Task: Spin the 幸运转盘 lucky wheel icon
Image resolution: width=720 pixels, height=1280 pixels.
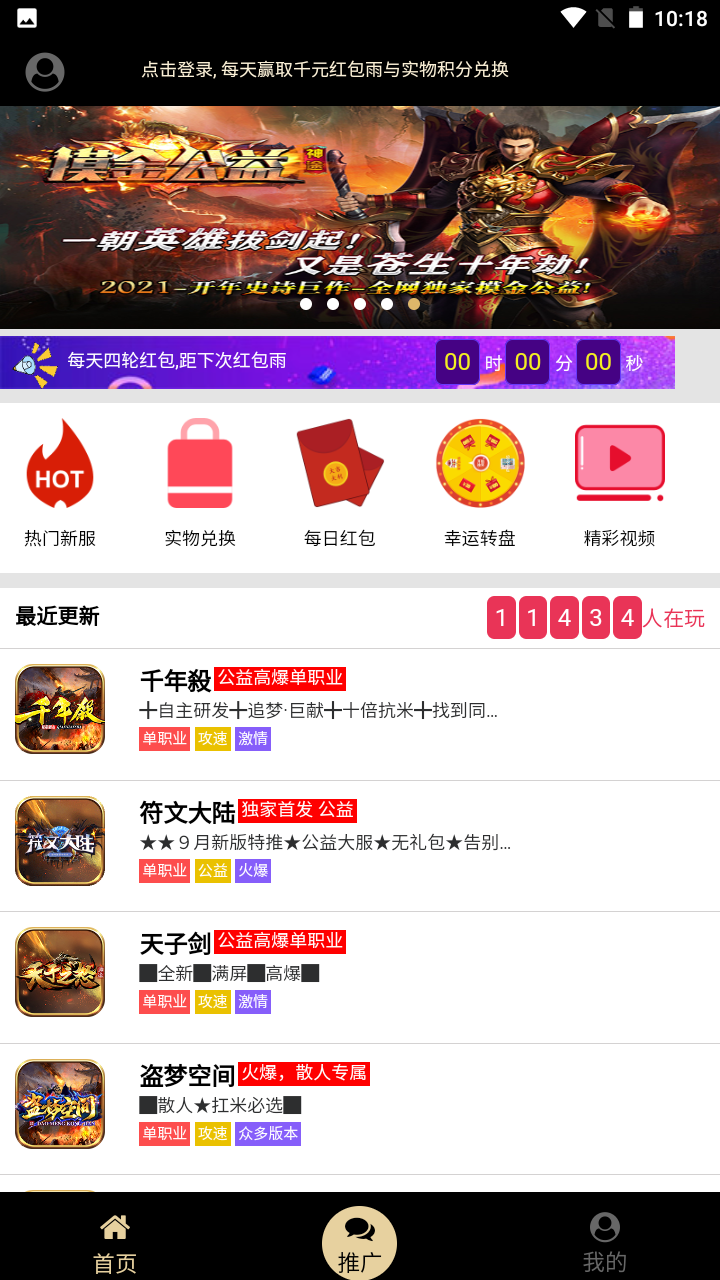Action: pos(480,465)
